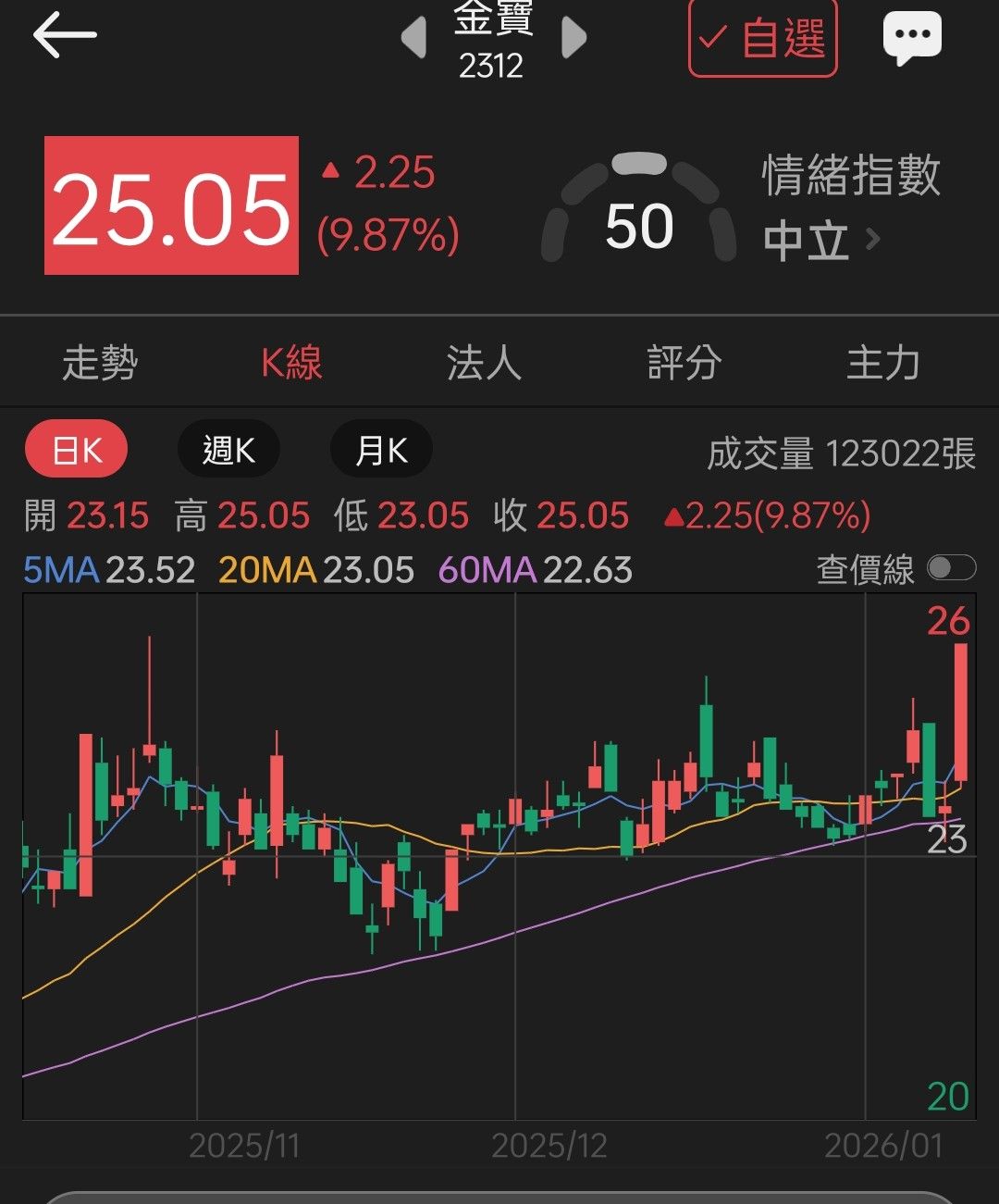The image size is (999, 1204).
Task: Select the K線 tab
Action: click(291, 362)
